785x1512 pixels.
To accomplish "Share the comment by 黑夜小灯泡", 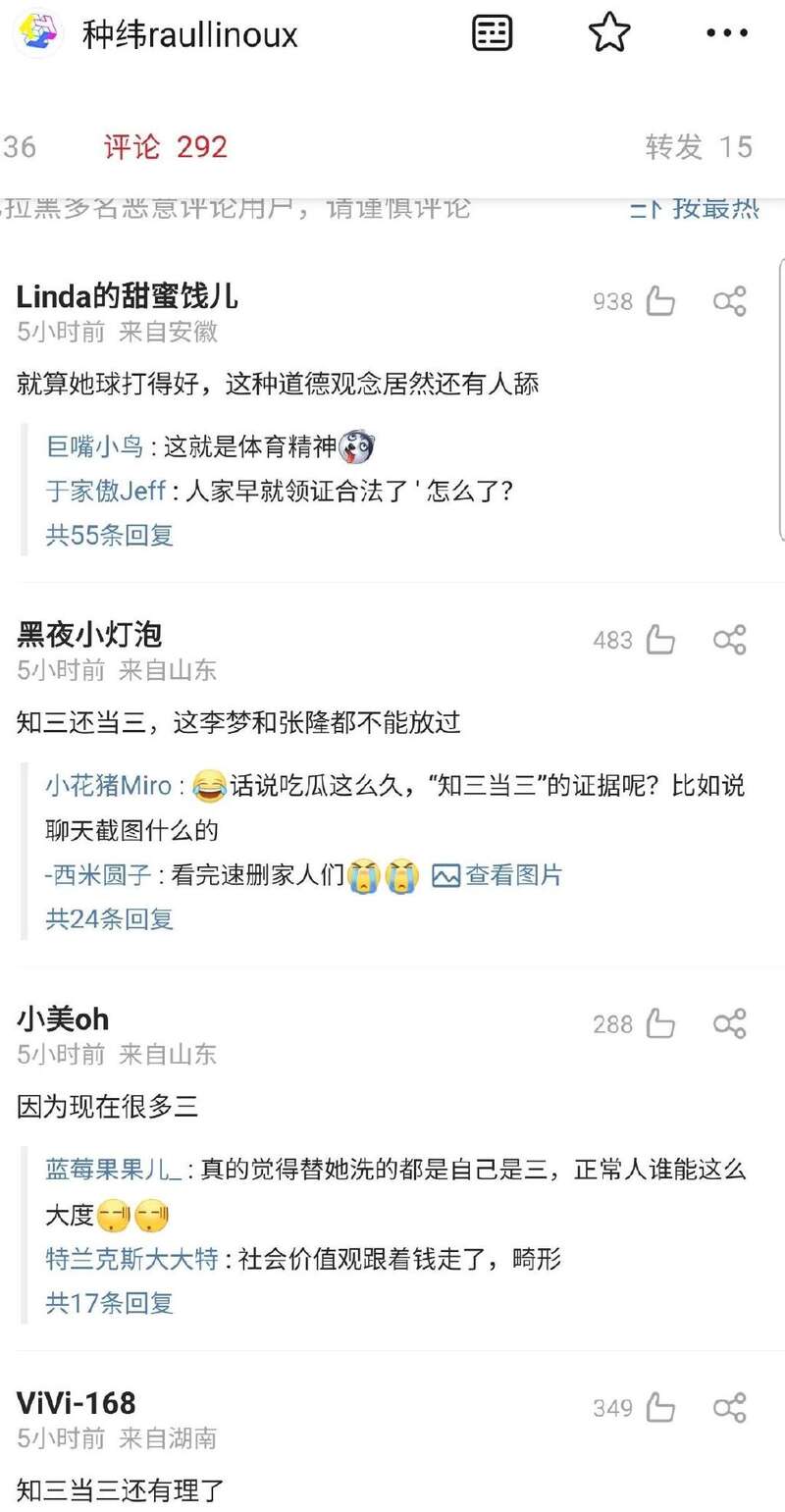I will tap(730, 640).
